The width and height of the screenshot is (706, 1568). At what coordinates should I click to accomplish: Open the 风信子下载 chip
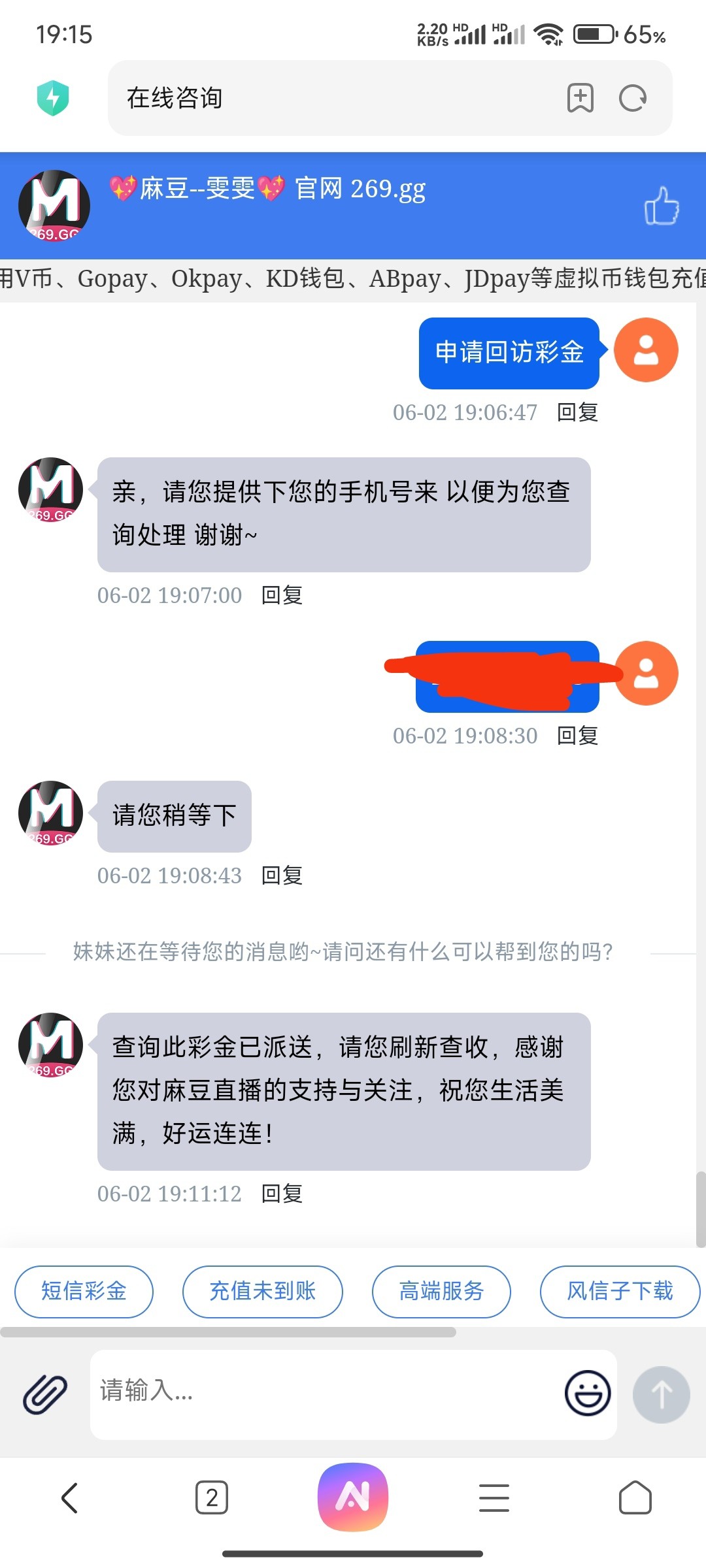coord(619,1291)
